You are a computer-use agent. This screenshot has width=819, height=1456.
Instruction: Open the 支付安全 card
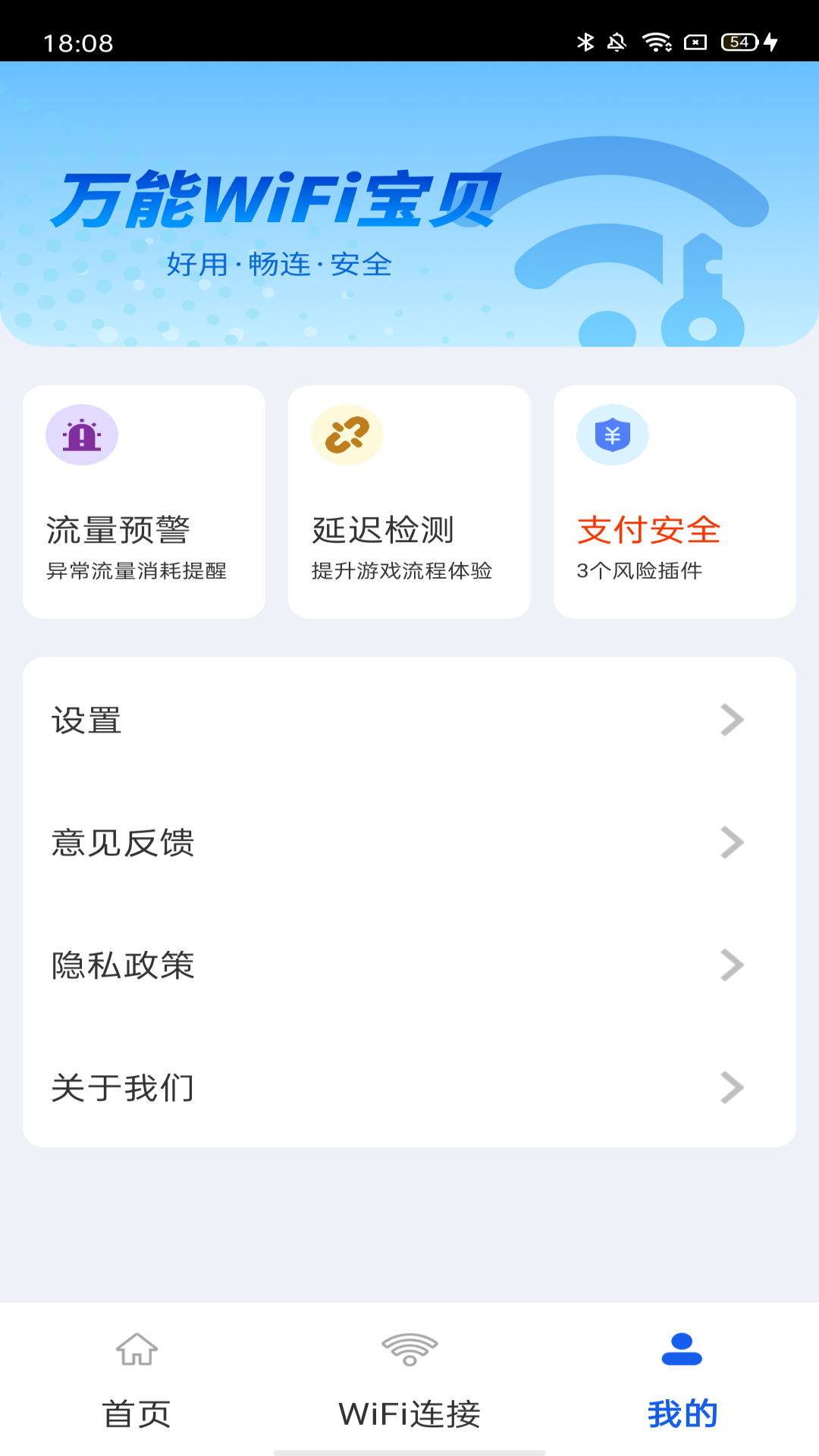click(x=675, y=502)
